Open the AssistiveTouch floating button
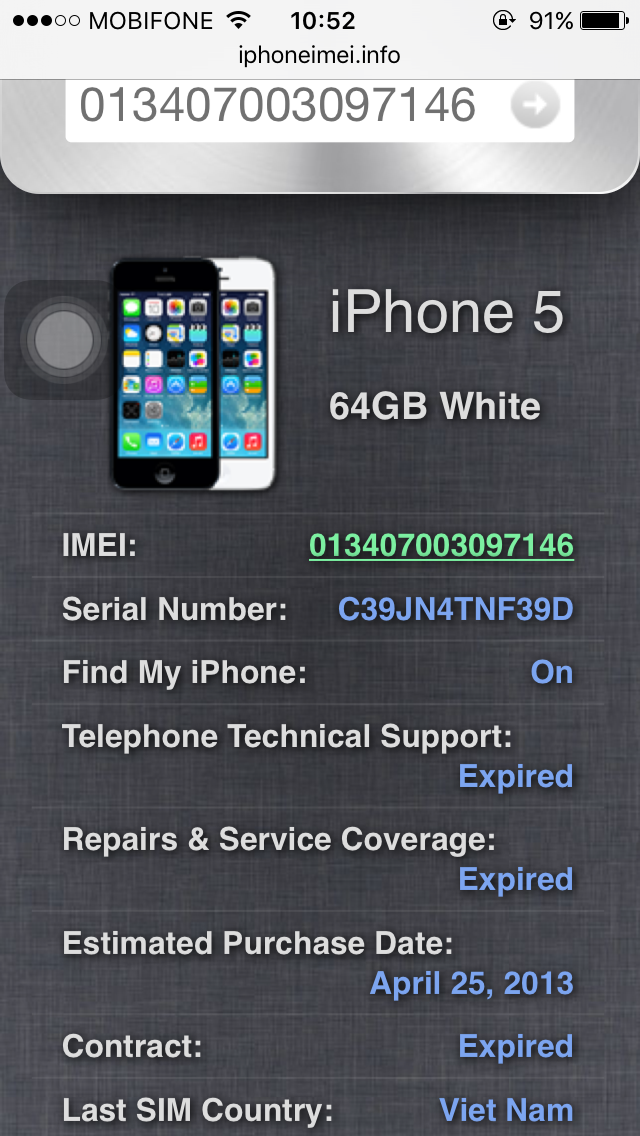The height and width of the screenshot is (1136, 640). pos(62,341)
